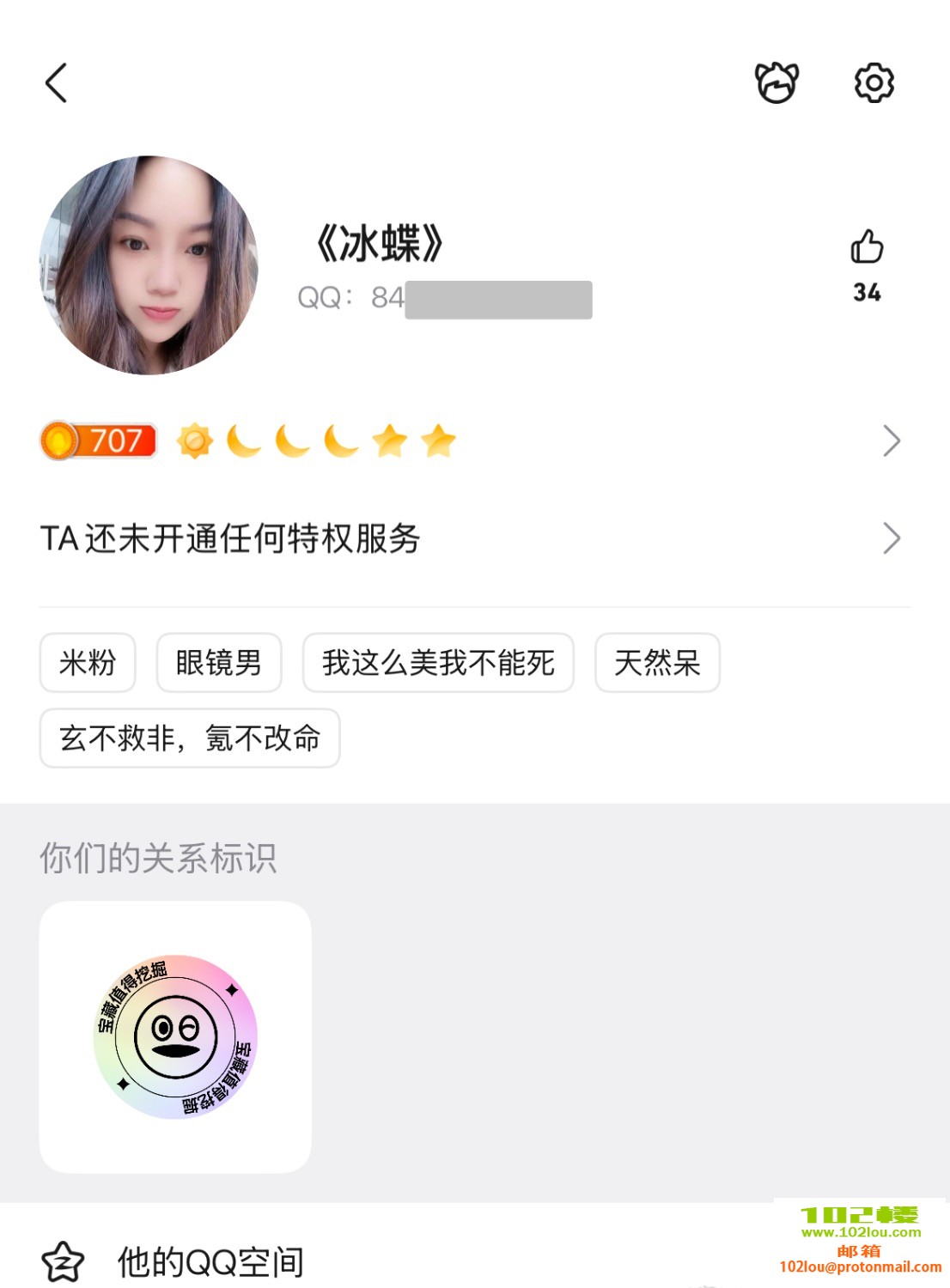
Task: Go back using the top-left arrow
Action: coord(57,83)
